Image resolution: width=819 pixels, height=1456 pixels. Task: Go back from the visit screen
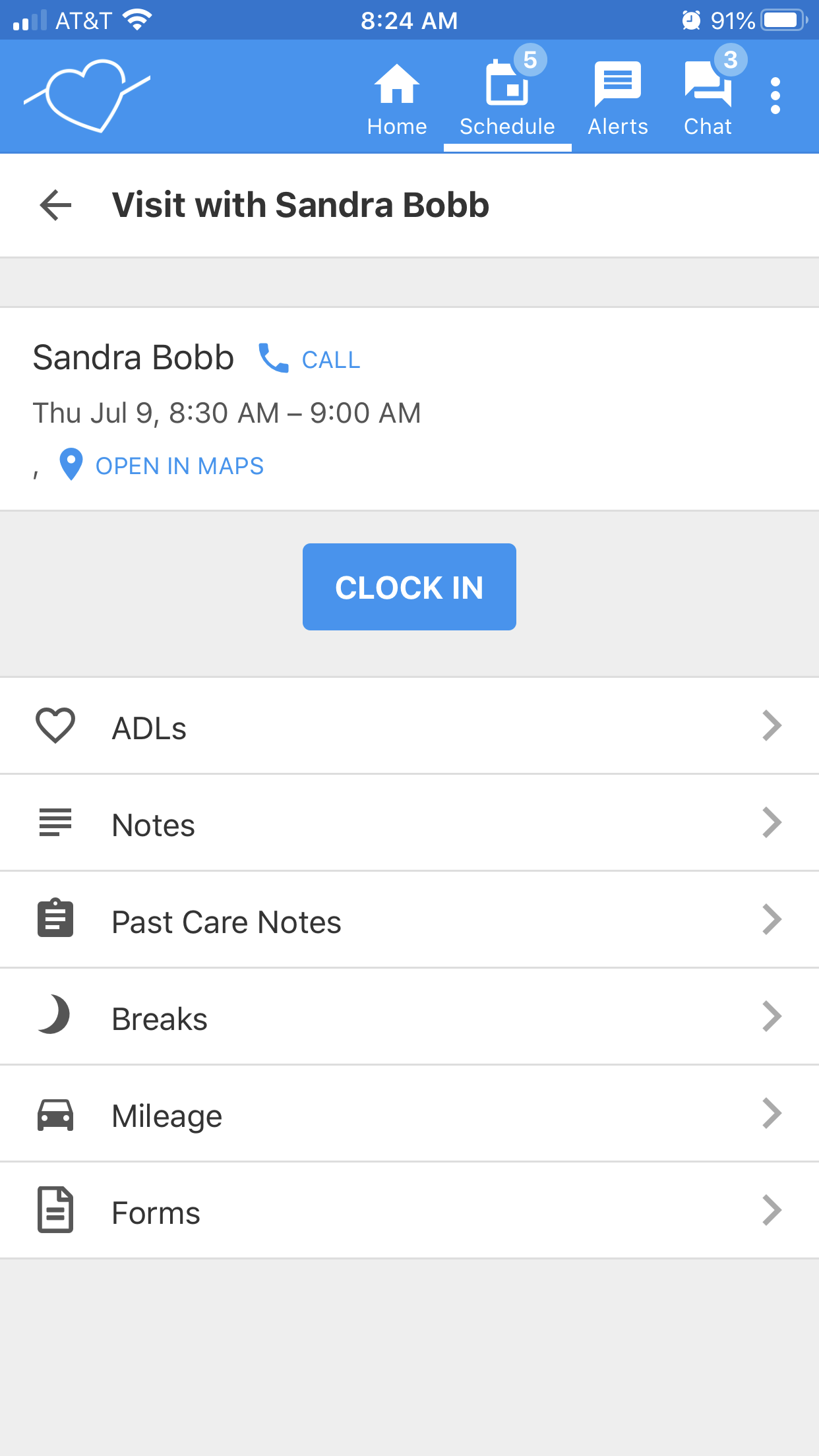[x=56, y=205]
